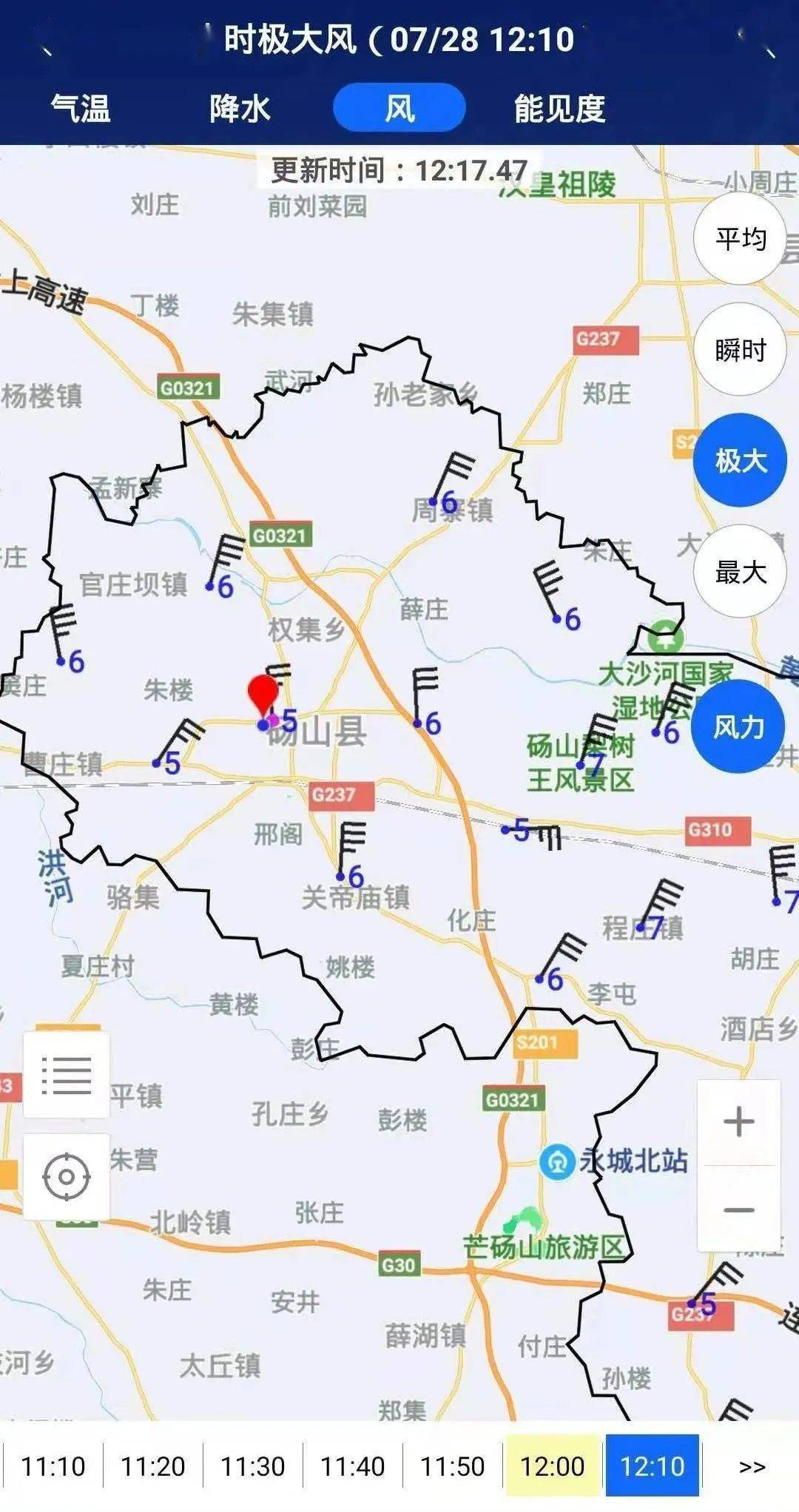Zoom in the map
This screenshot has height=1512, width=799.
click(739, 1122)
